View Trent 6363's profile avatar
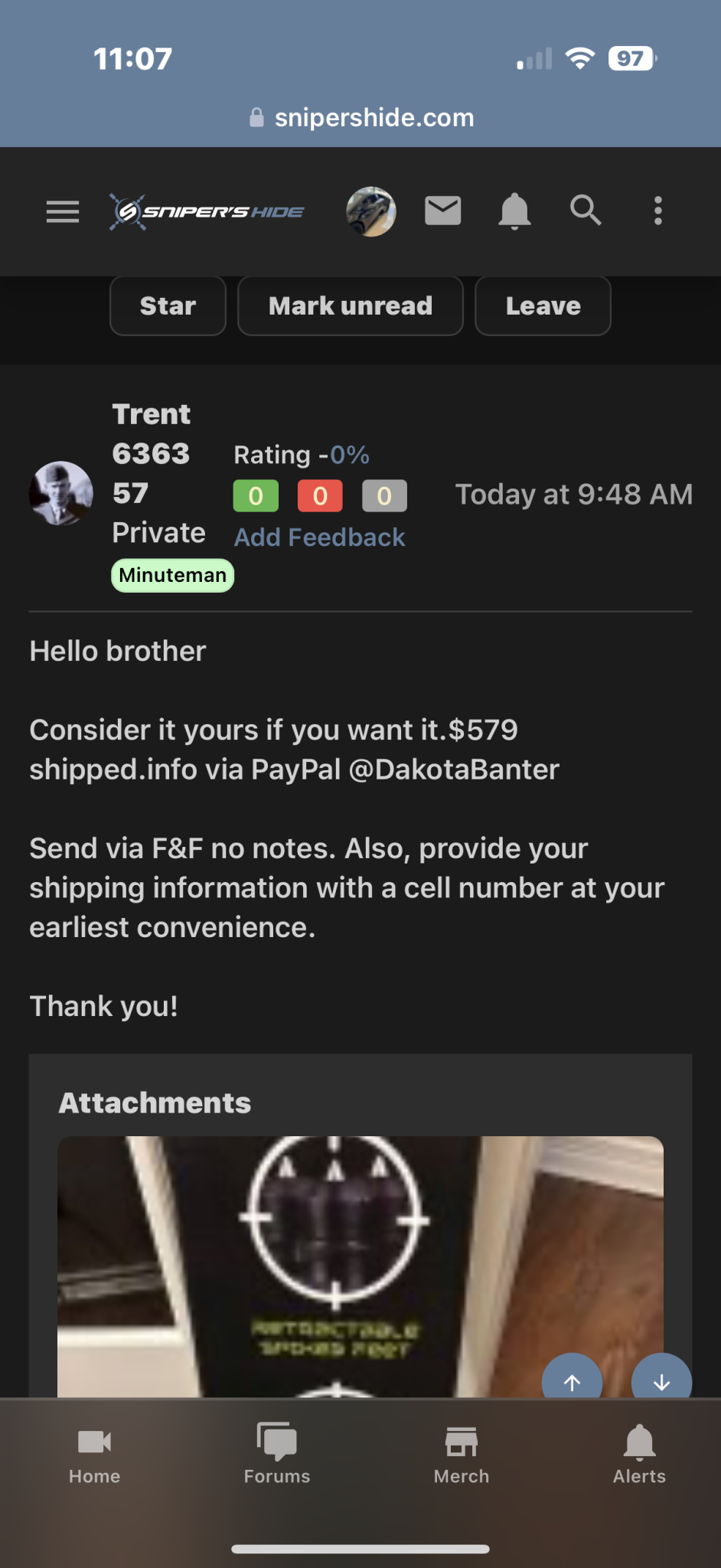721x1568 pixels. coord(61,493)
